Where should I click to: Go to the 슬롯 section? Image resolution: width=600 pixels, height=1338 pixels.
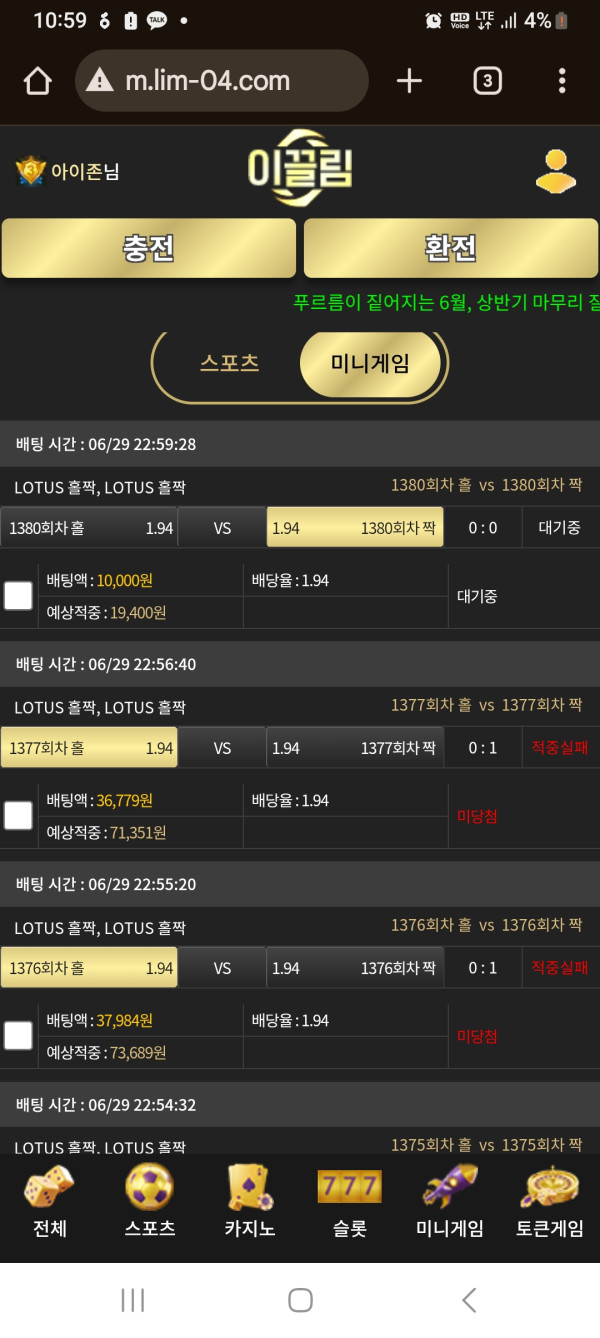[x=349, y=1202]
